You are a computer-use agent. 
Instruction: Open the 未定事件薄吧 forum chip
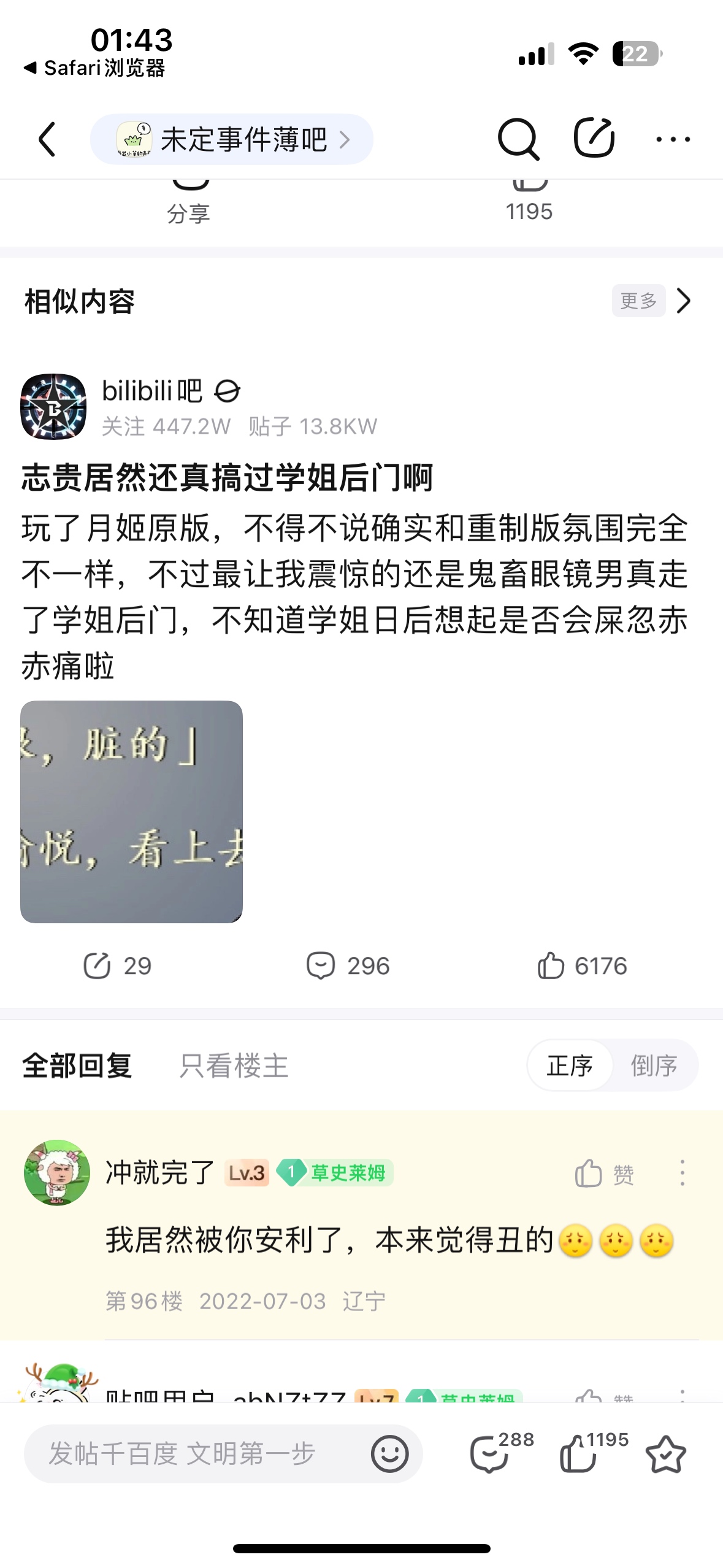pyautogui.click(x=231, y=140)
